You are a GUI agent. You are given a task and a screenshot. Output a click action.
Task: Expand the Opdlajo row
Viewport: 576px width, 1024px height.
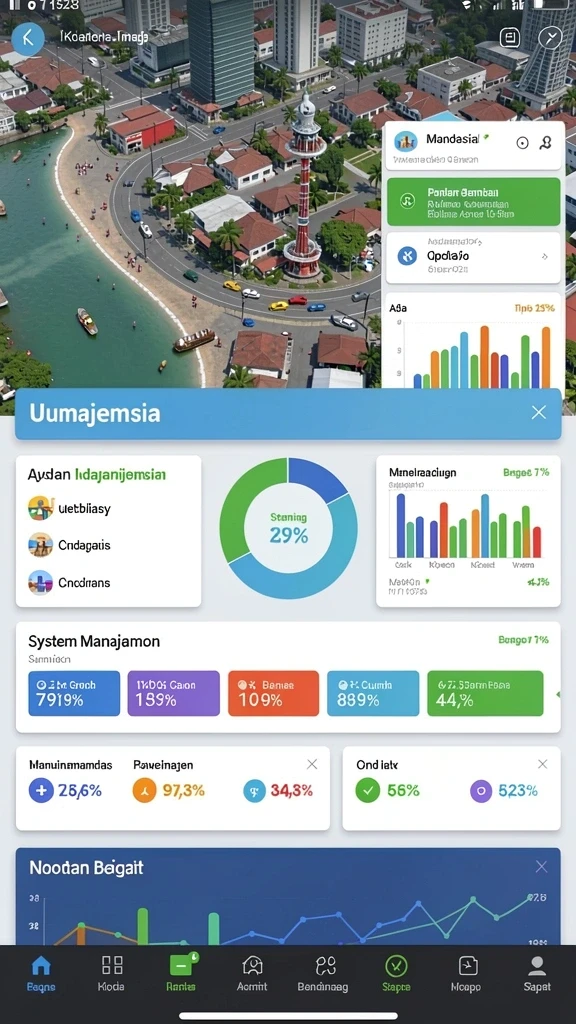tap(473, 257)
